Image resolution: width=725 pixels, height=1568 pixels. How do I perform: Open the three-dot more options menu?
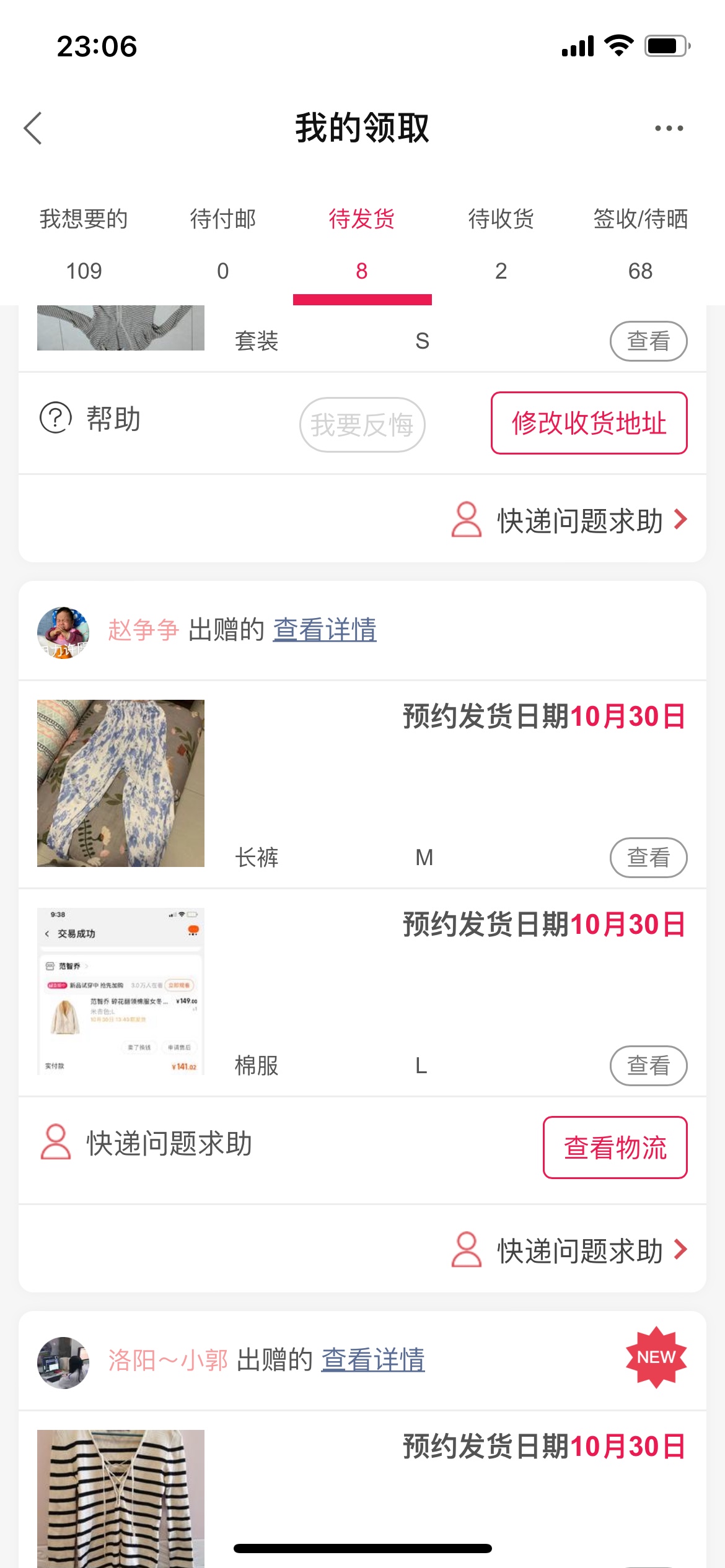(669, 128)
